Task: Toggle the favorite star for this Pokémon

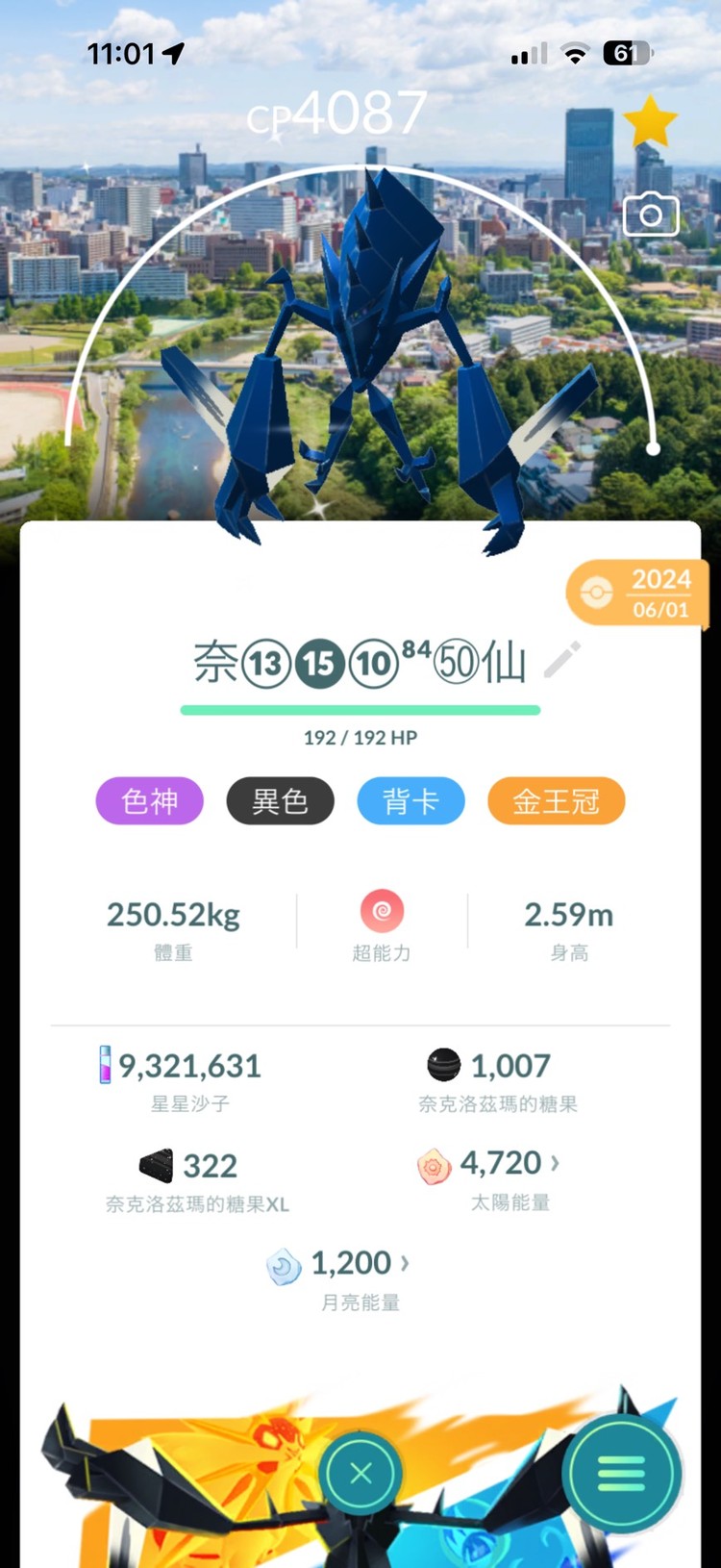Action: (x=651, y=119)
